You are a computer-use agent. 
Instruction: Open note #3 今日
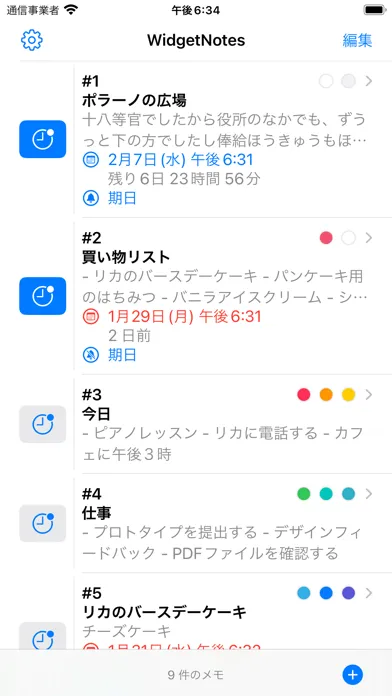click(227, 424)
